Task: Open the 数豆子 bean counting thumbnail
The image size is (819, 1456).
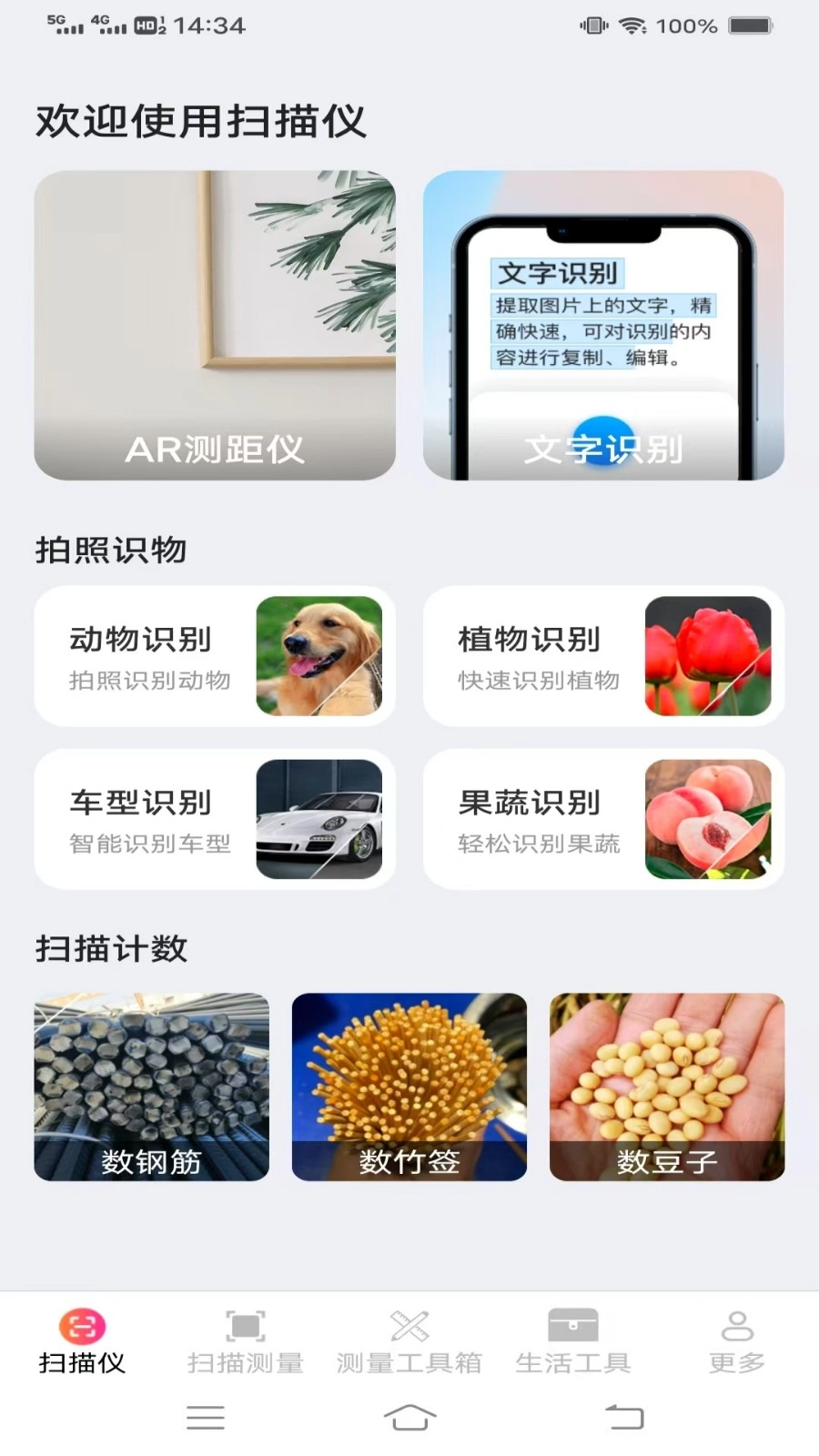Action: point(666,1087)
